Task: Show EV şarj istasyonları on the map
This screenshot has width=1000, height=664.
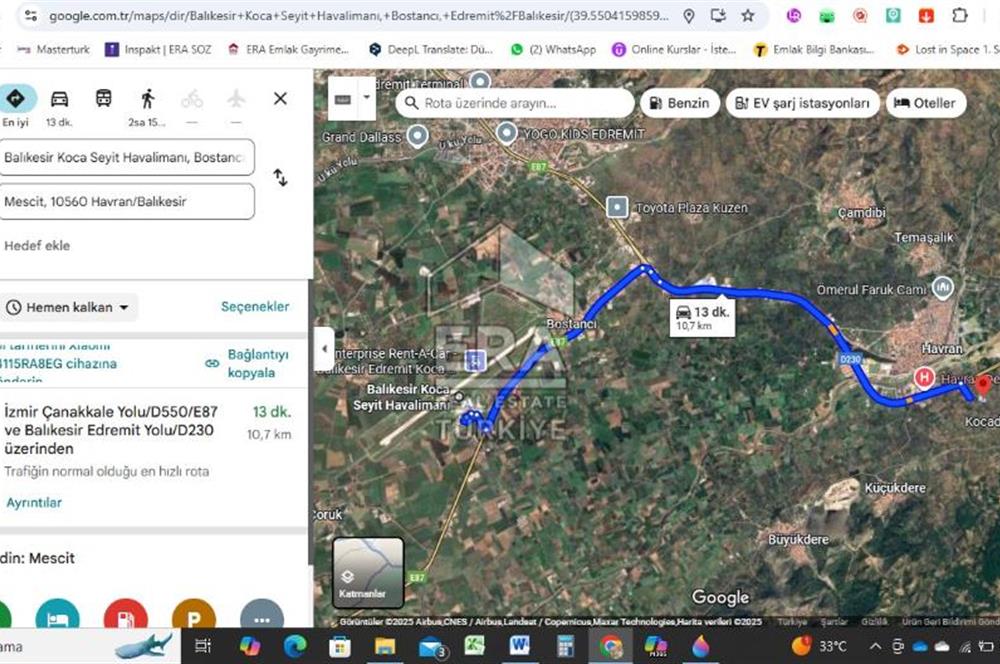Action: 804,103
